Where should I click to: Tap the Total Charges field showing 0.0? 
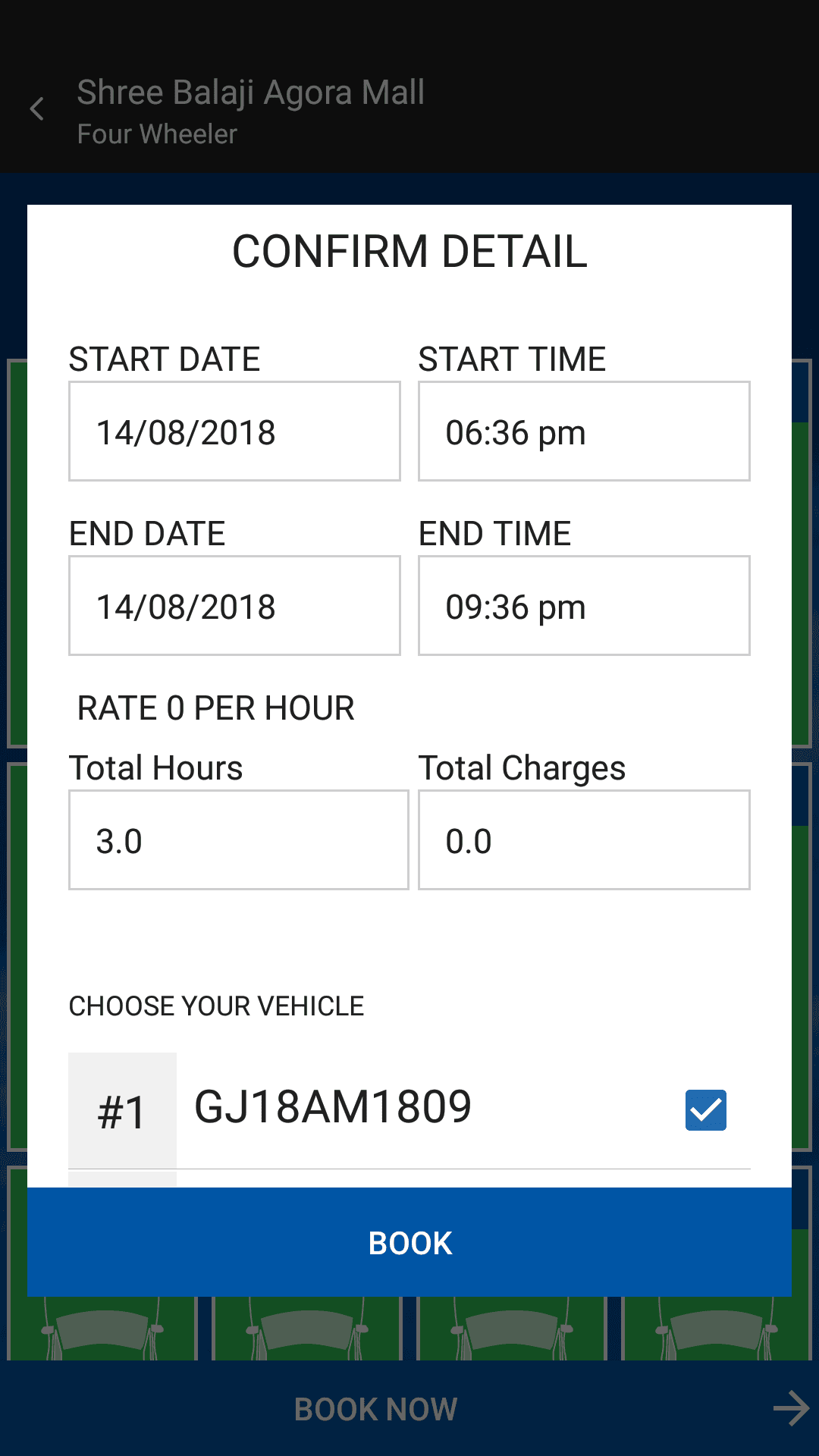click(x=583, y=839)
